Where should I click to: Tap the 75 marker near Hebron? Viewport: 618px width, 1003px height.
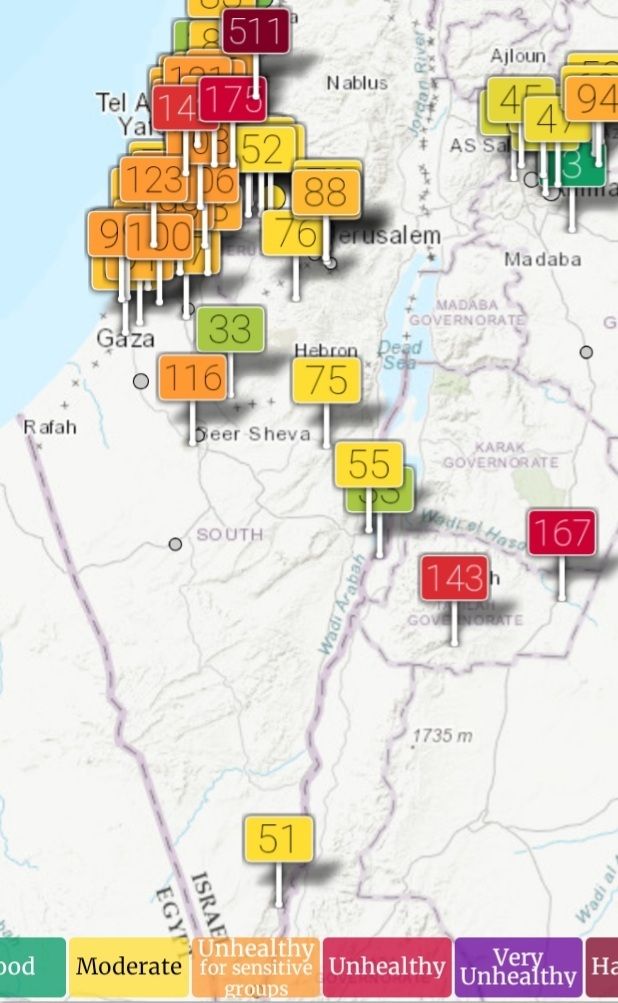326,381
